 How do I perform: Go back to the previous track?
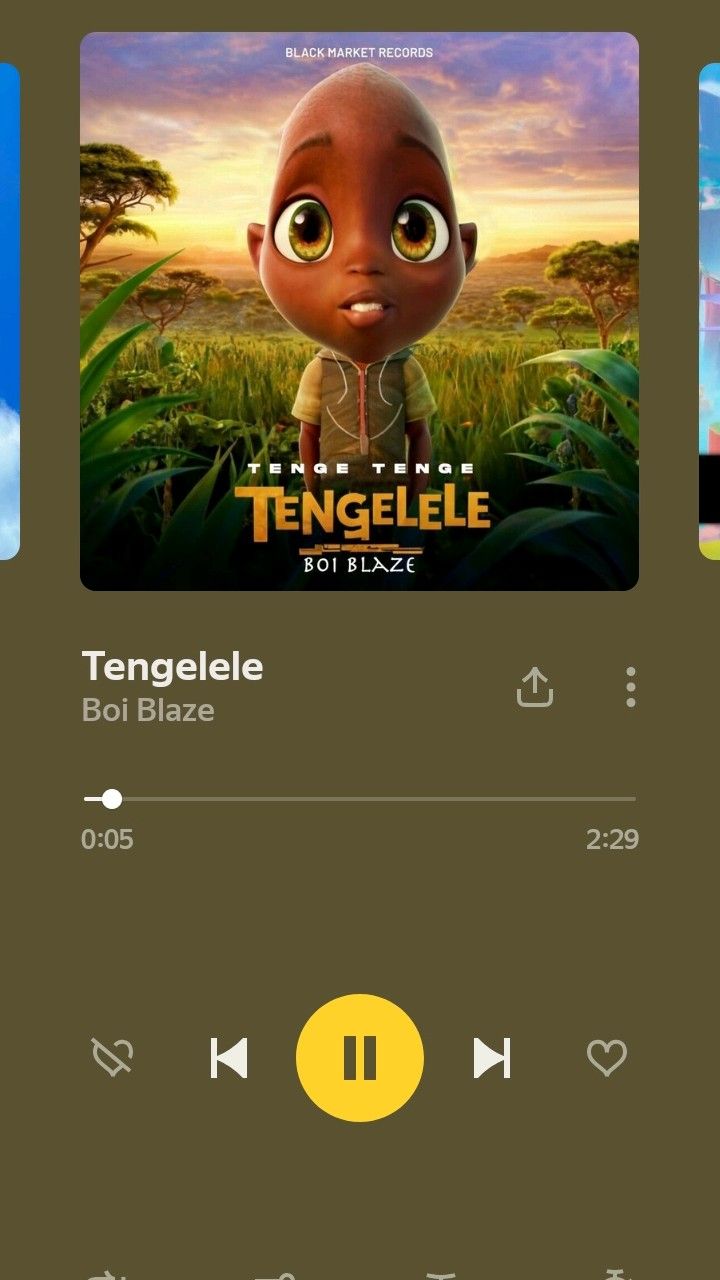point(228,1058)
